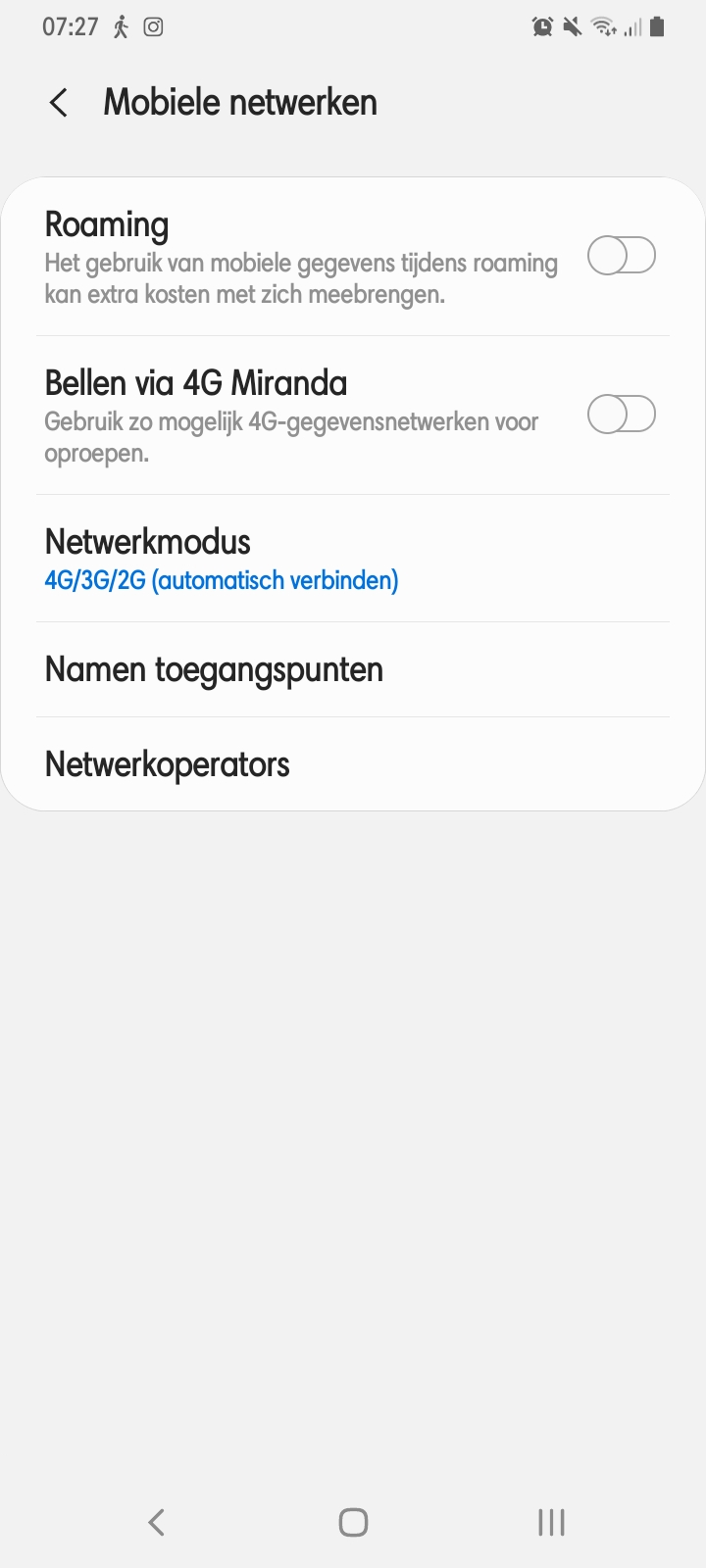Turn on Bellen via 4G Miranda
Viewport: 706px width, 1568px height.
point(621,415)
